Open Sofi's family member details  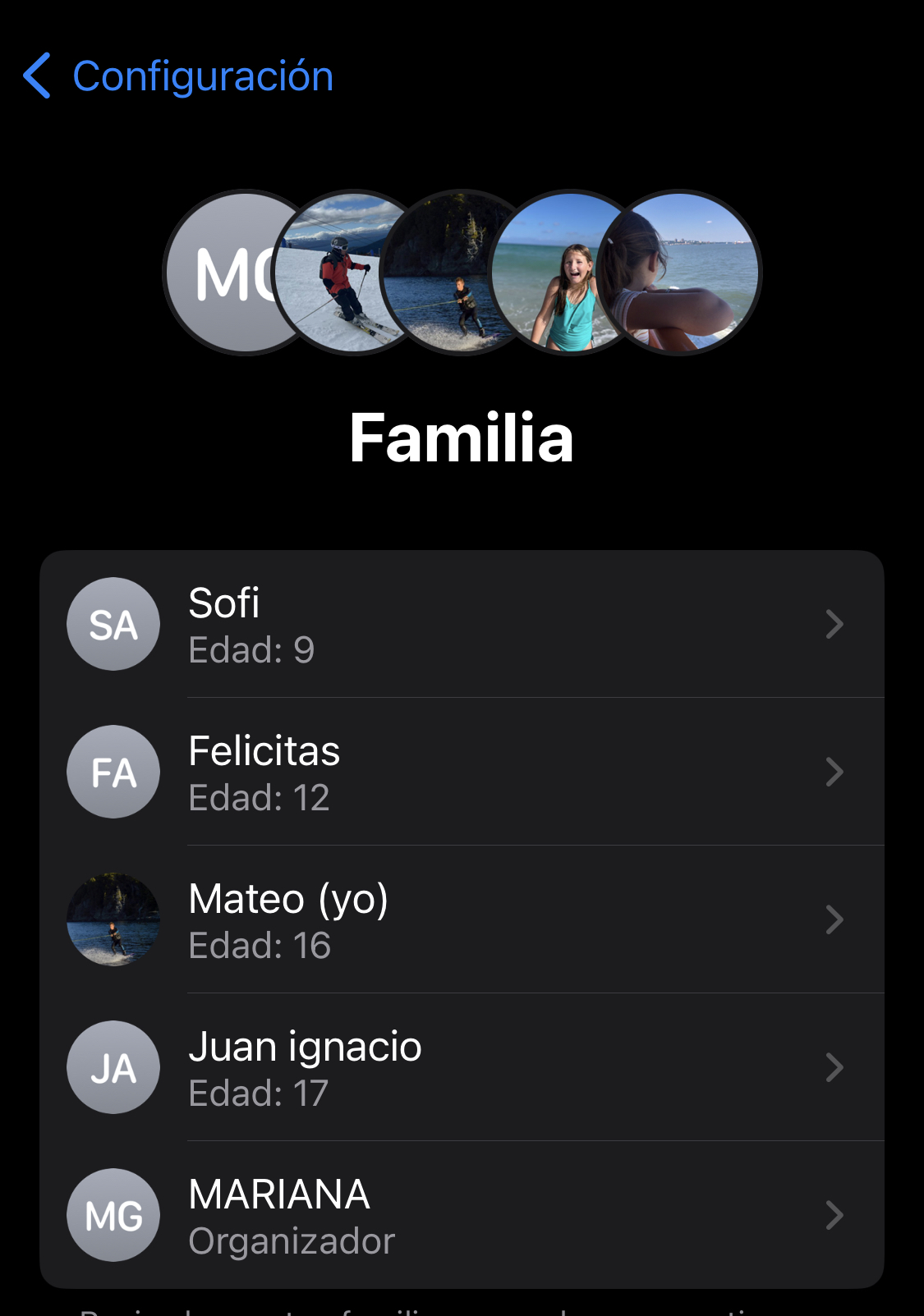pyautogui.click(x=461, y=625)
